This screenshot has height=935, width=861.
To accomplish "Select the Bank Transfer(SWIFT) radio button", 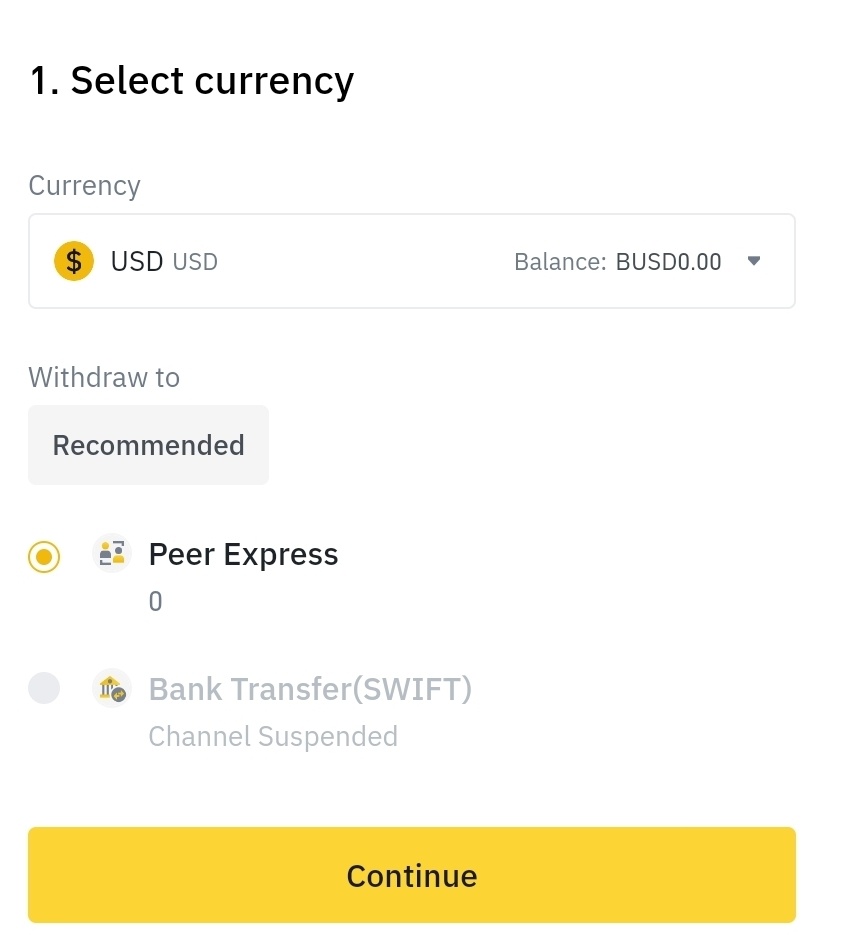I will [43, 688].
